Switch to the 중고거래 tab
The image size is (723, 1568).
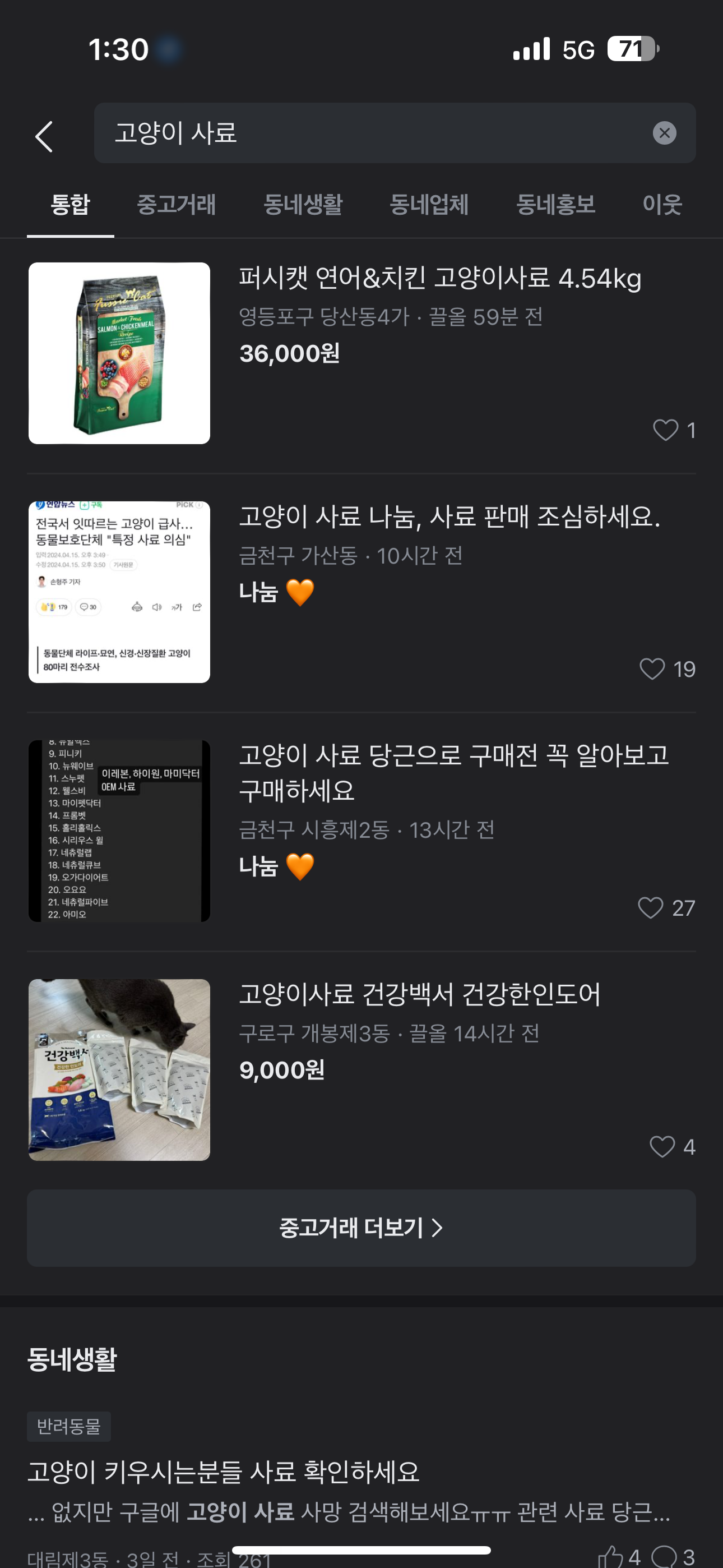(x=177, y=205)
